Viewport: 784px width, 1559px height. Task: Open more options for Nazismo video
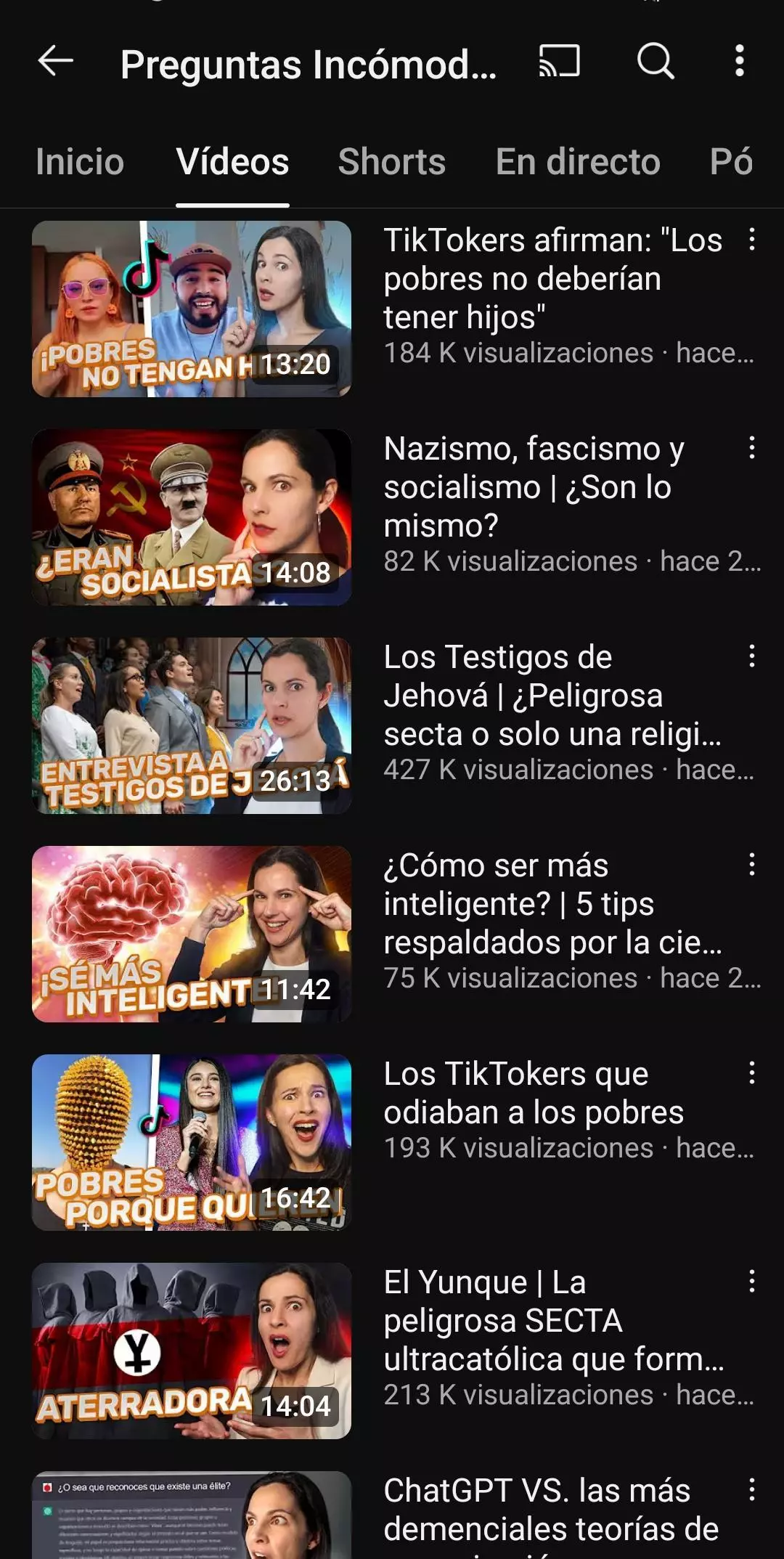[x=752, y=448]
